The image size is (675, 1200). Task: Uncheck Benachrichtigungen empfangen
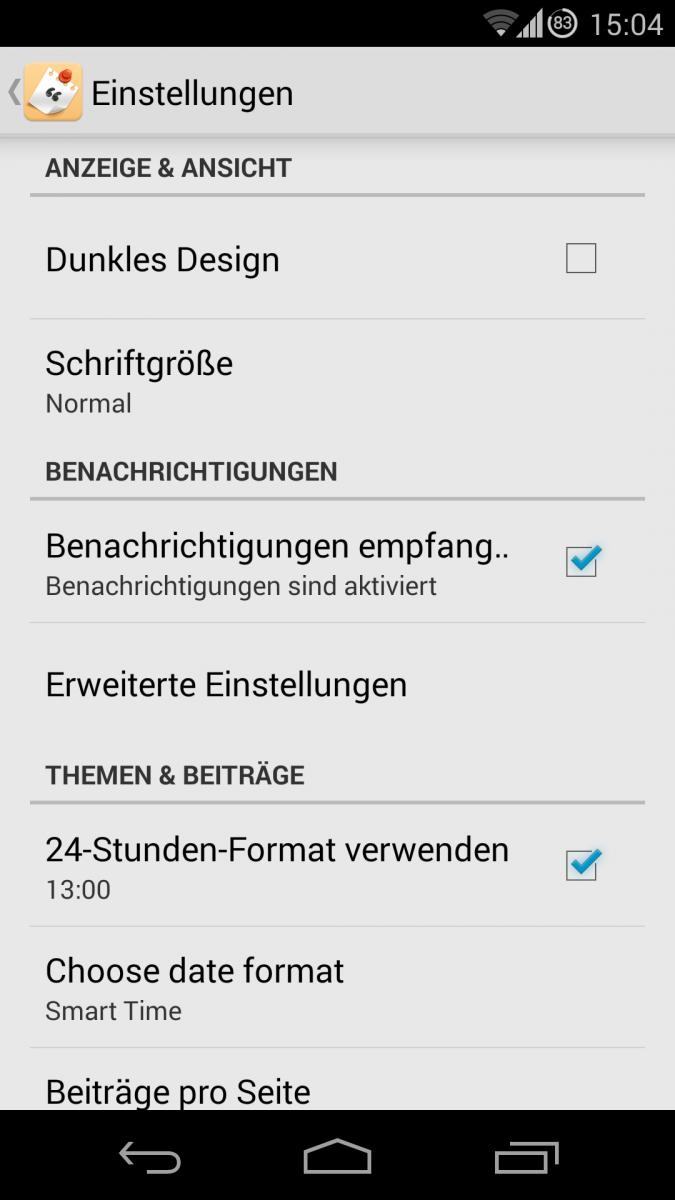(x=581, y=561)
